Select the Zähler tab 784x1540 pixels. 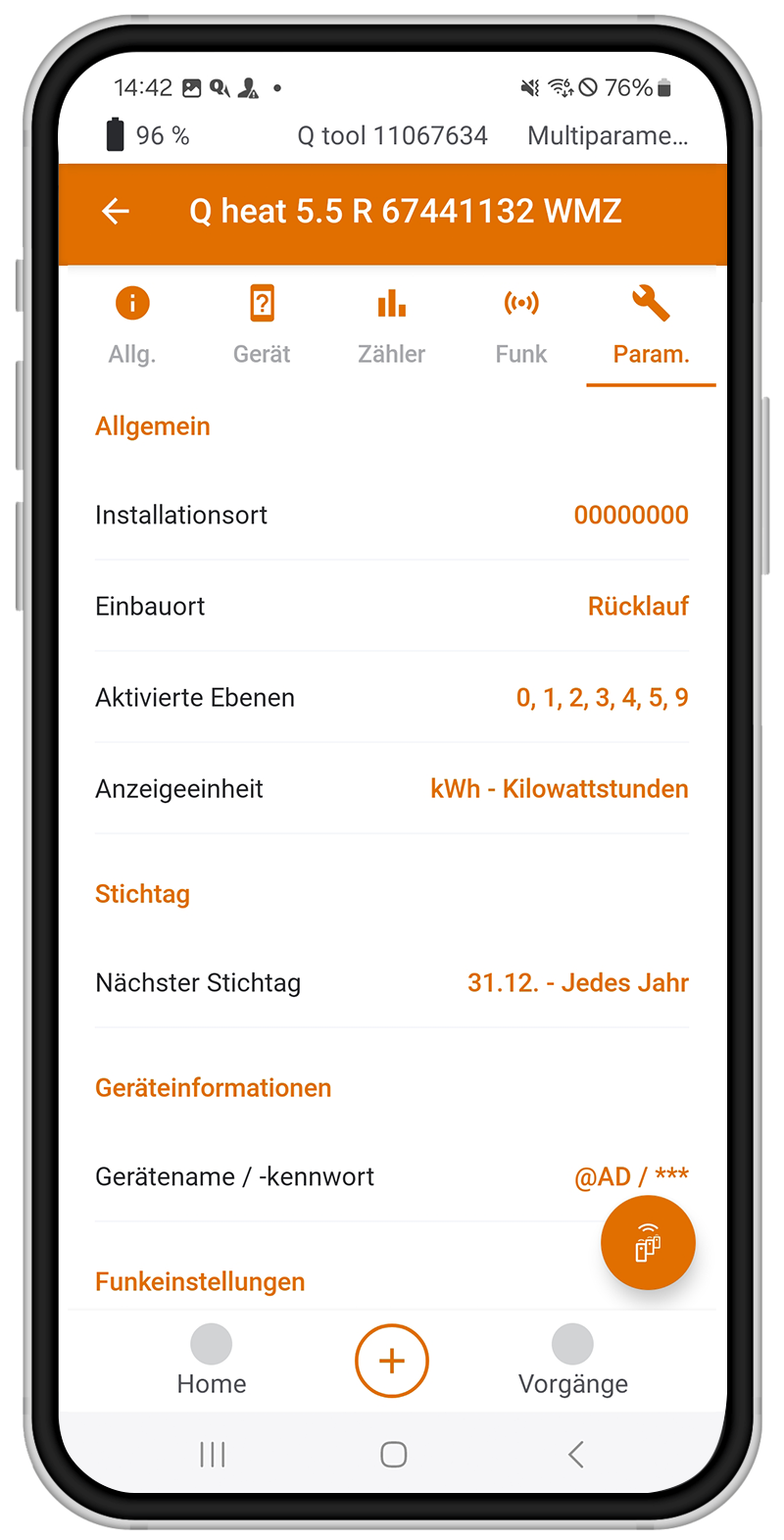tap(391, 325)
